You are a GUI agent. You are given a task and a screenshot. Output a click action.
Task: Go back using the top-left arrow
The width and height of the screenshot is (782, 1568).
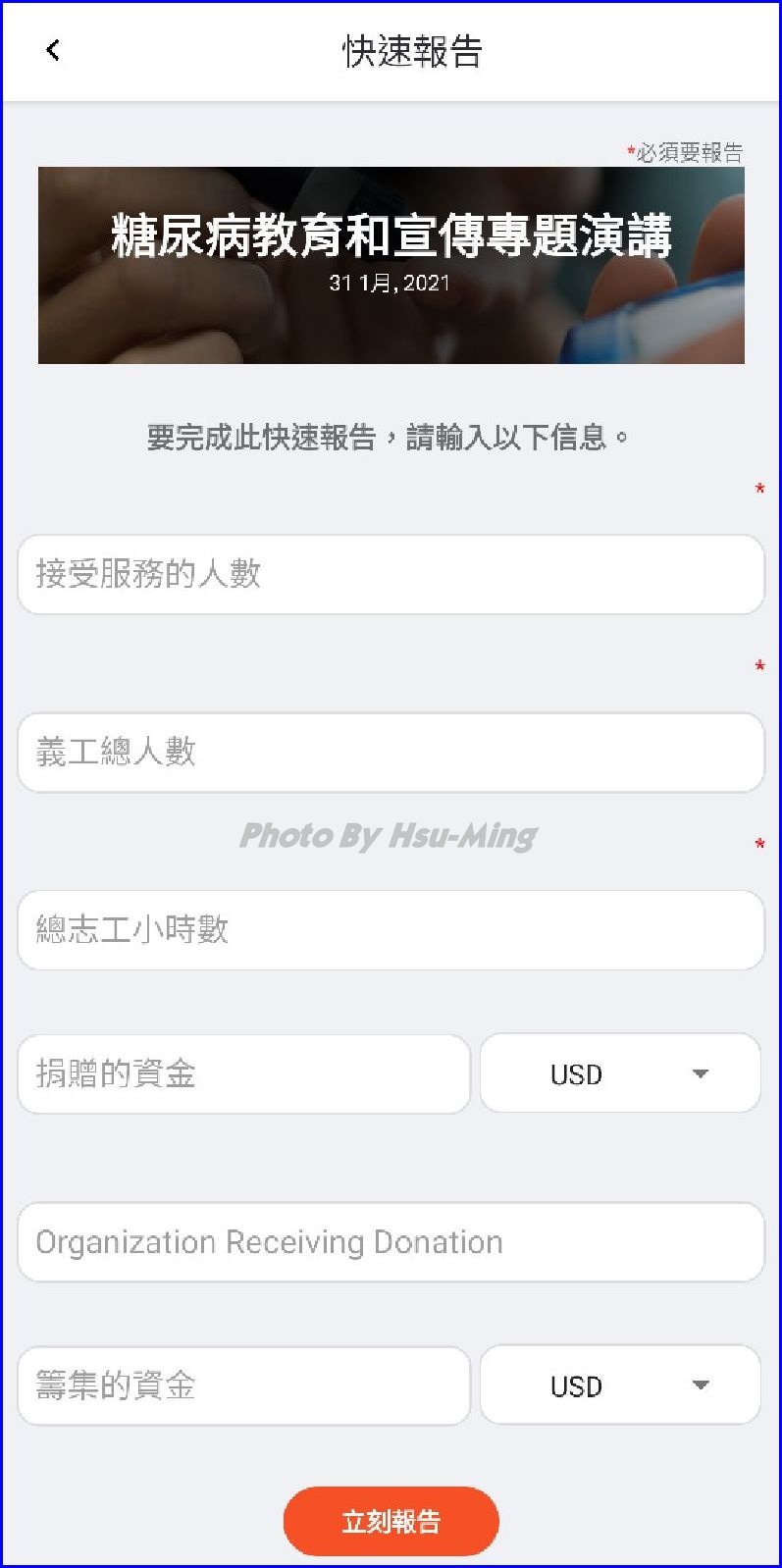[x=53, y=50]
